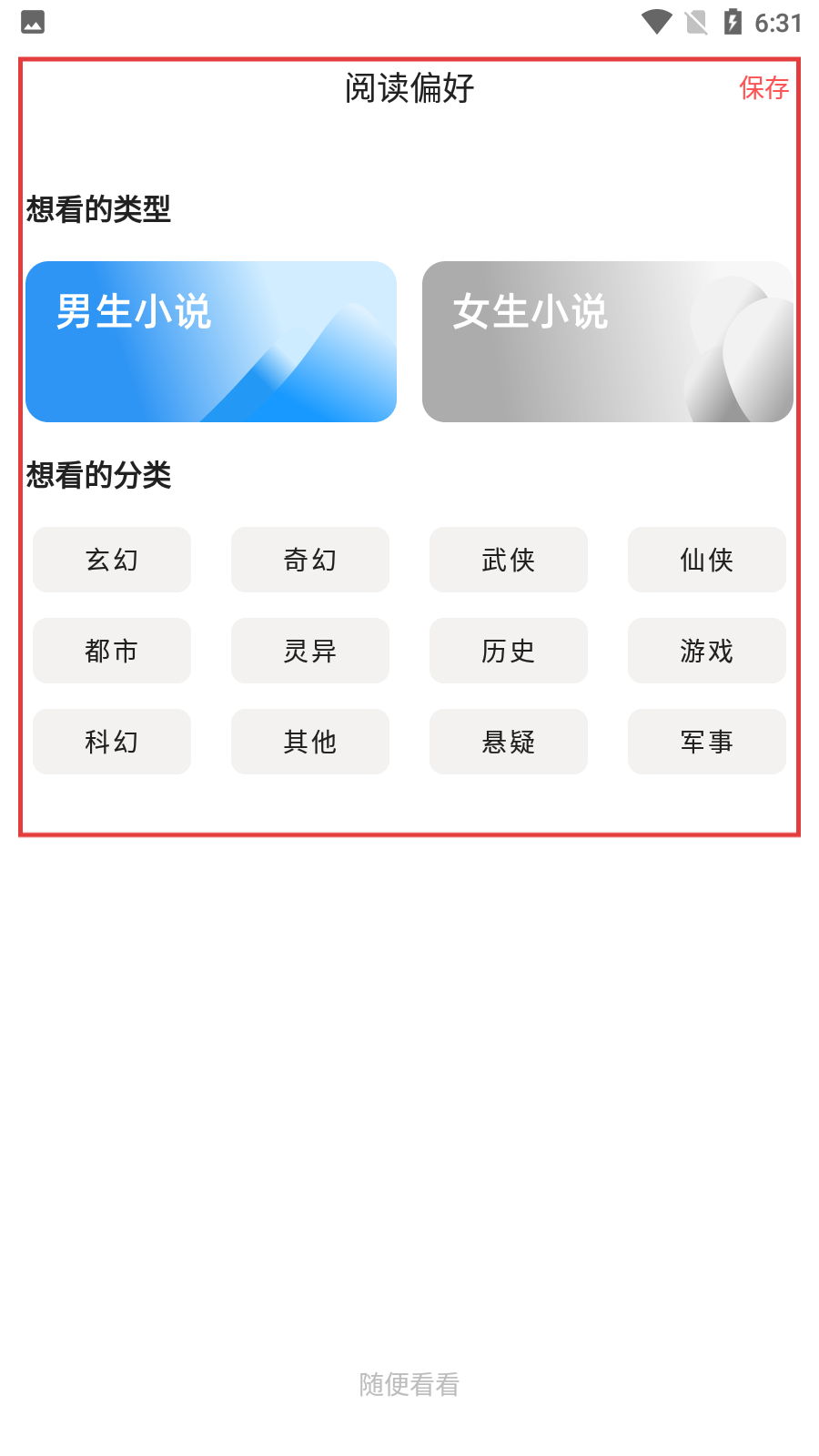Pick the 军事 category chip

click(x=707, y=742)
